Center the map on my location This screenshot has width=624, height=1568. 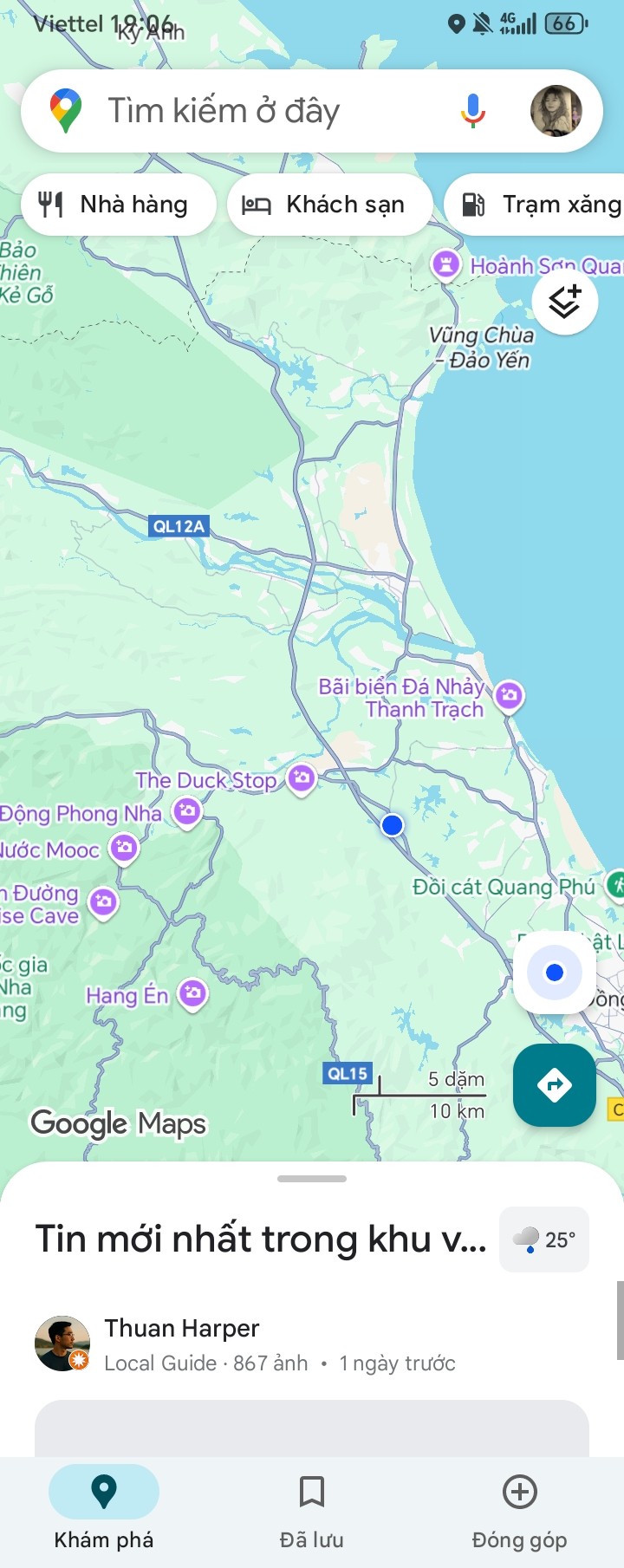555,973
